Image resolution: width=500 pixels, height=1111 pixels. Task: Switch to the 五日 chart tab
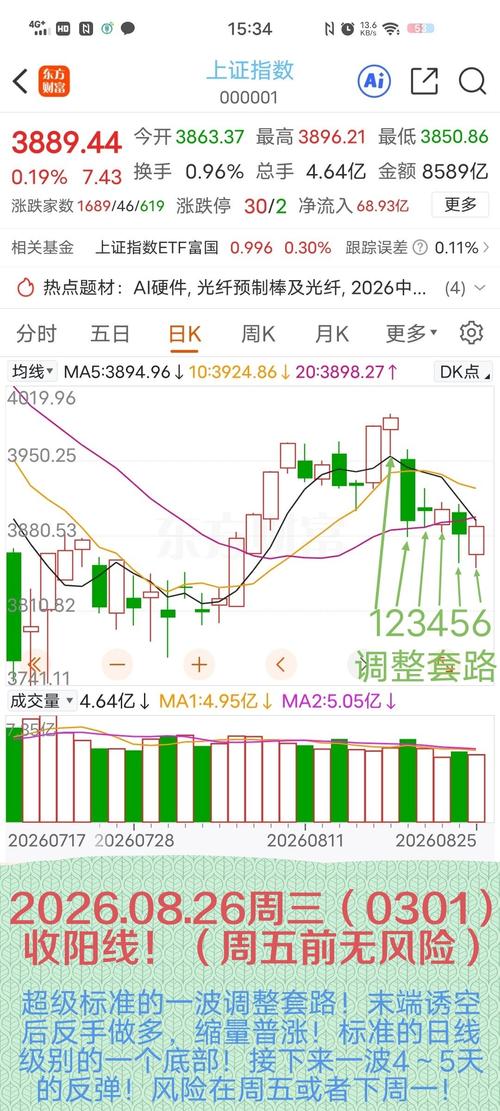110,334
